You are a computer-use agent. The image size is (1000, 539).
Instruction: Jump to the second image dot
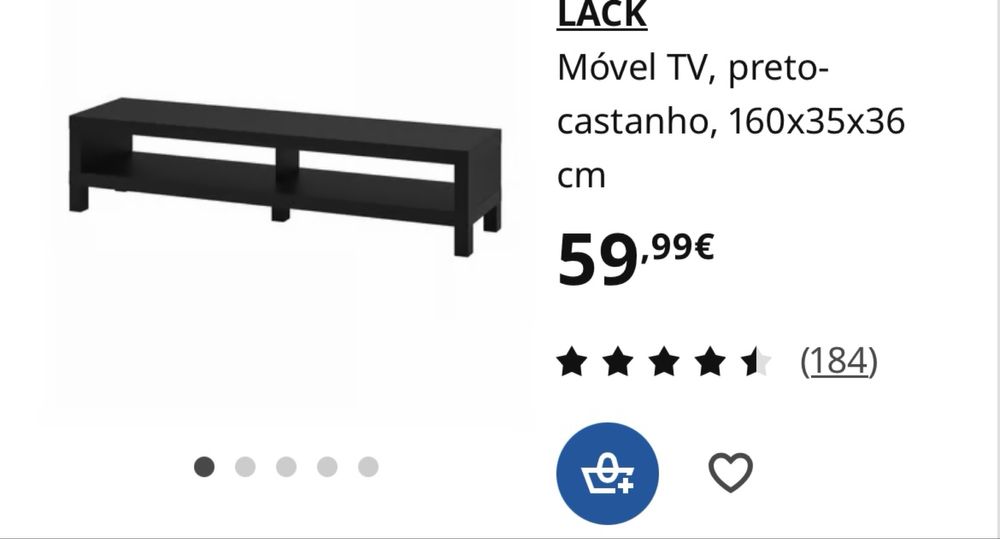pyautogui.click(x=245, y=466)
